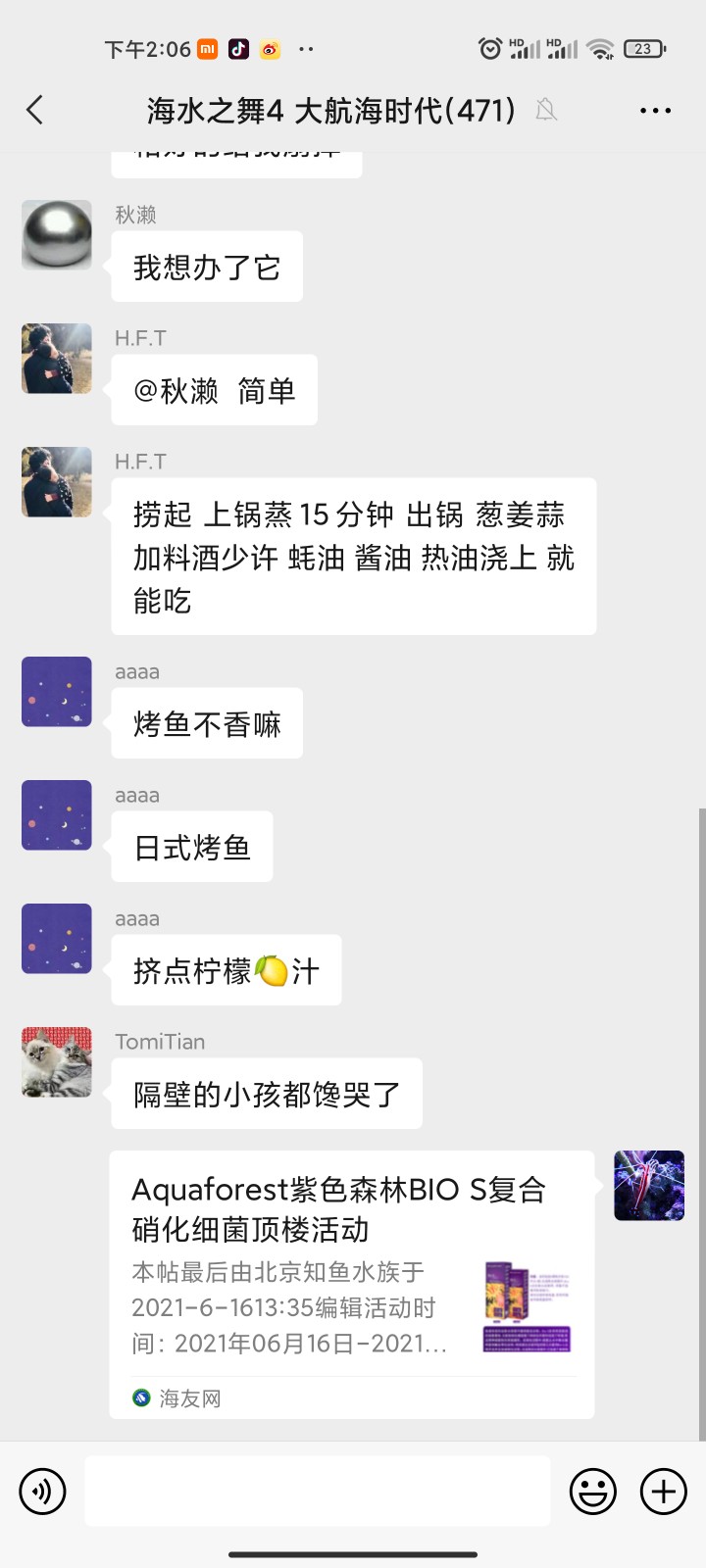Open aaaa's avatar next to 烤鱼不香嘛
This screenshot has height=1568, width=706.
(57, 692)
